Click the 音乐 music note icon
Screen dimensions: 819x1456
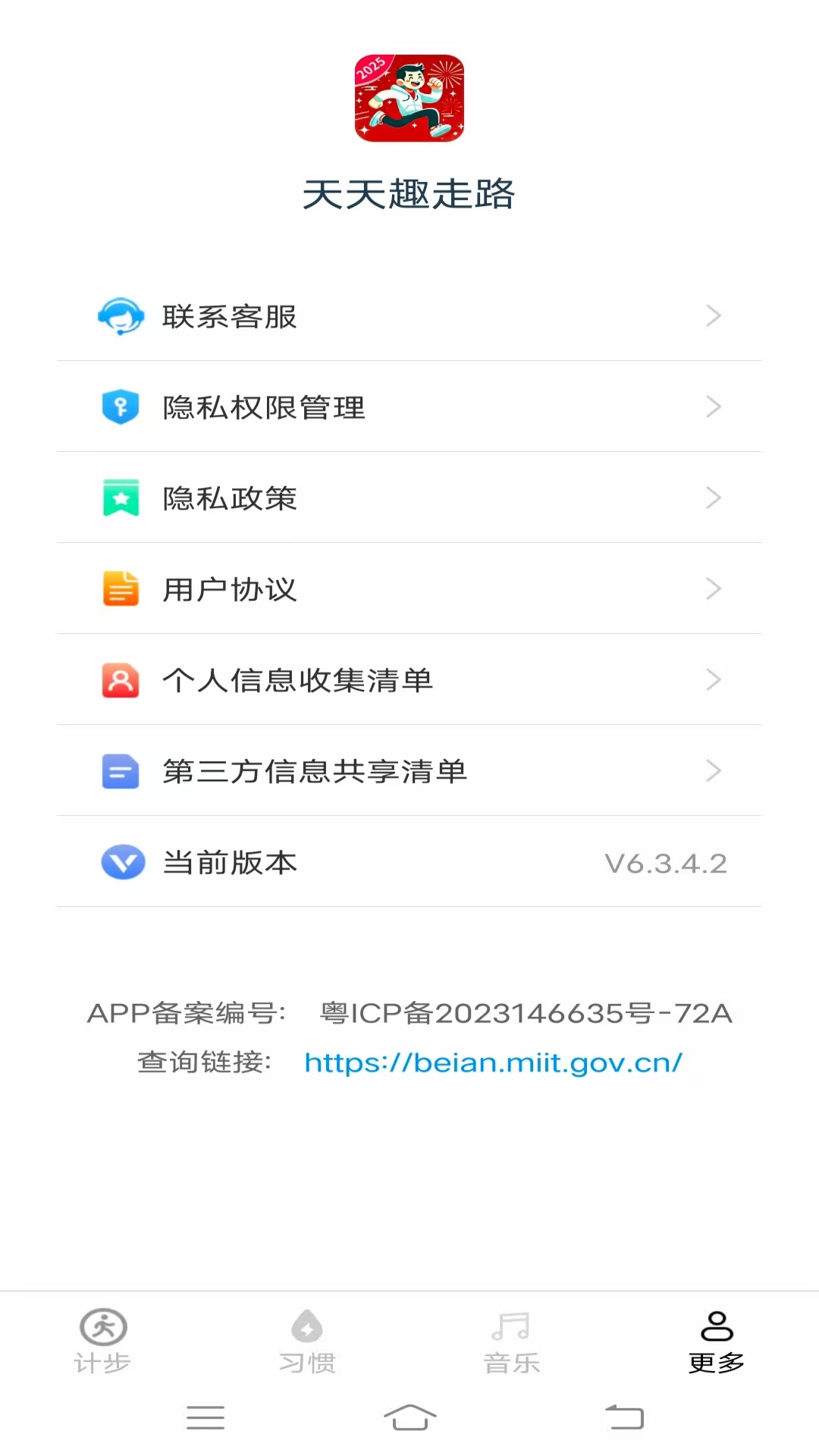510,1323
